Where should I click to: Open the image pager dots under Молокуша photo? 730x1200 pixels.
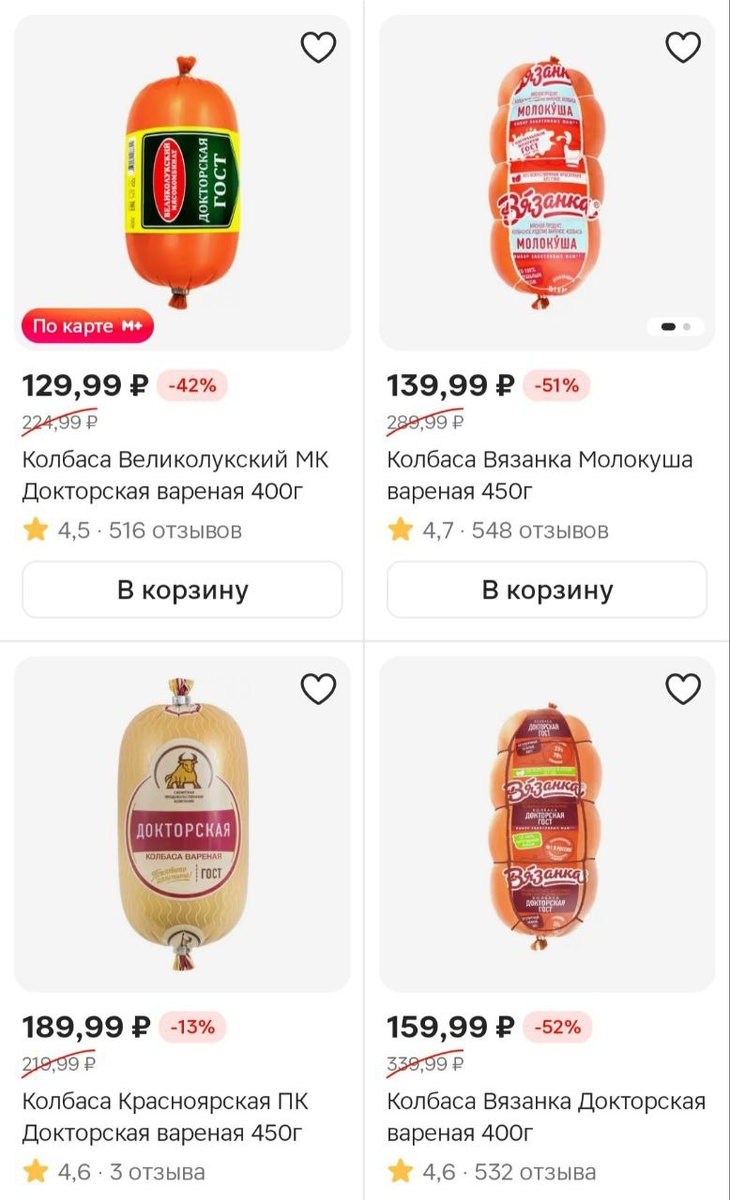(676, 327)
